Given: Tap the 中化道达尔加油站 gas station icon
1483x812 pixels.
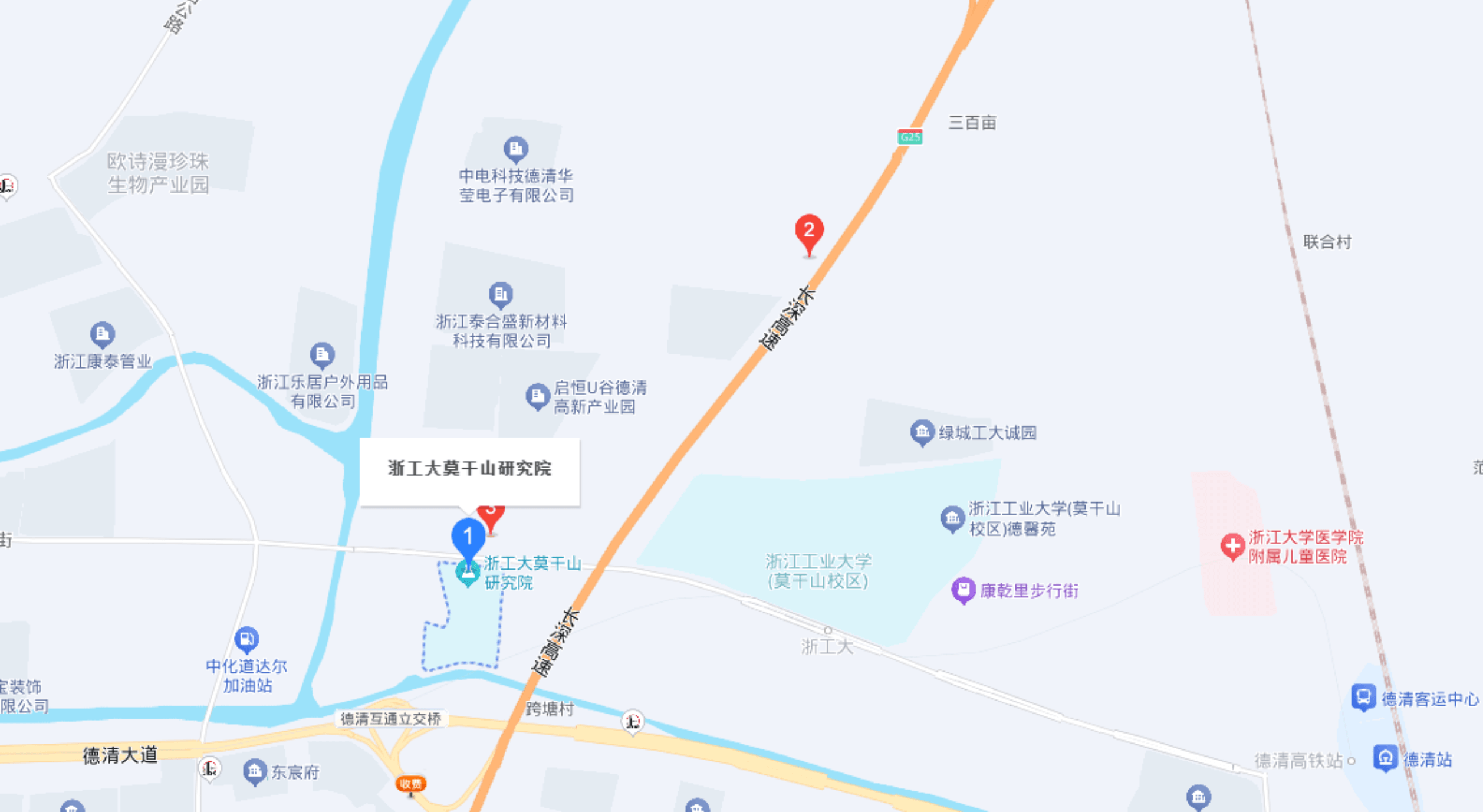Looking at the screenshot, I should 246,639.
